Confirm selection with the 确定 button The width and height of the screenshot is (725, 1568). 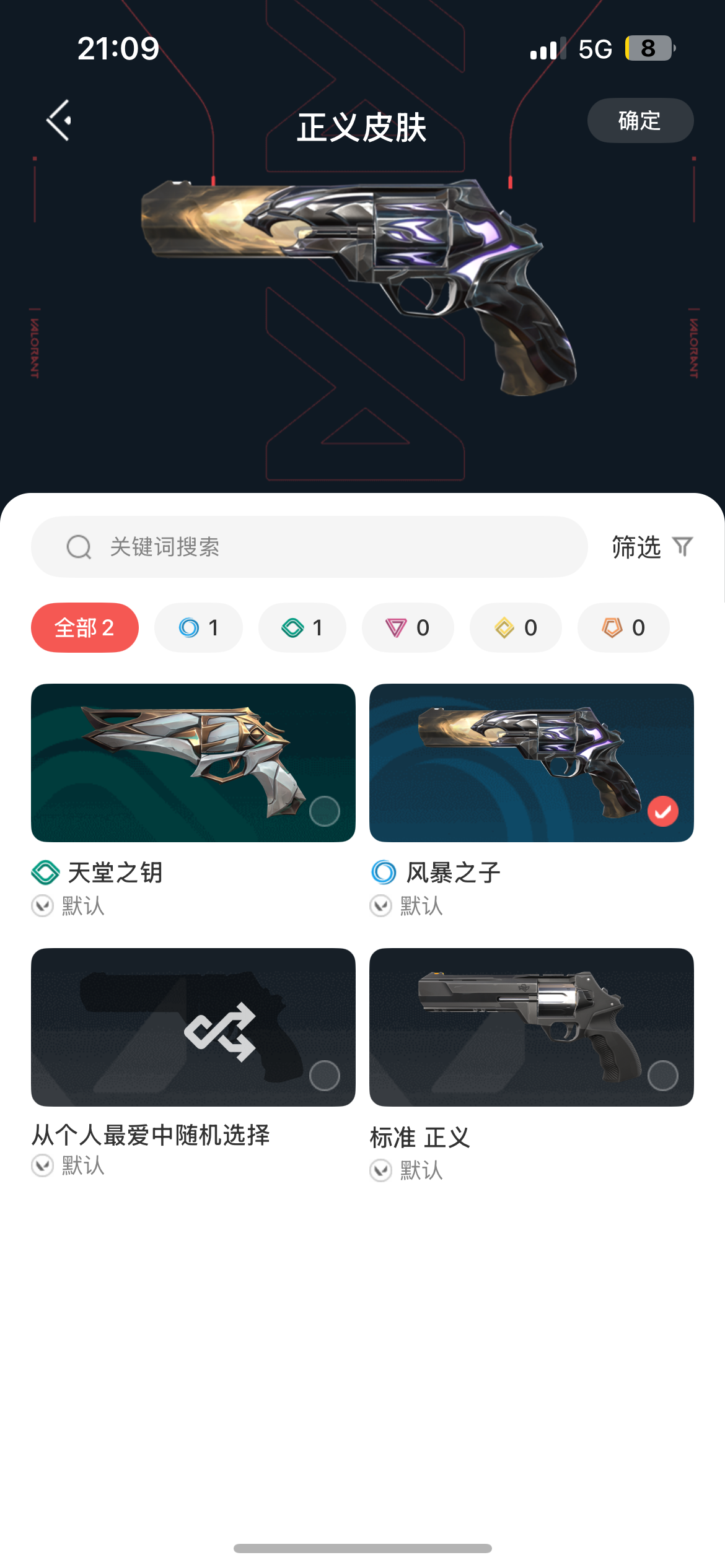click(x=640, y=120)
